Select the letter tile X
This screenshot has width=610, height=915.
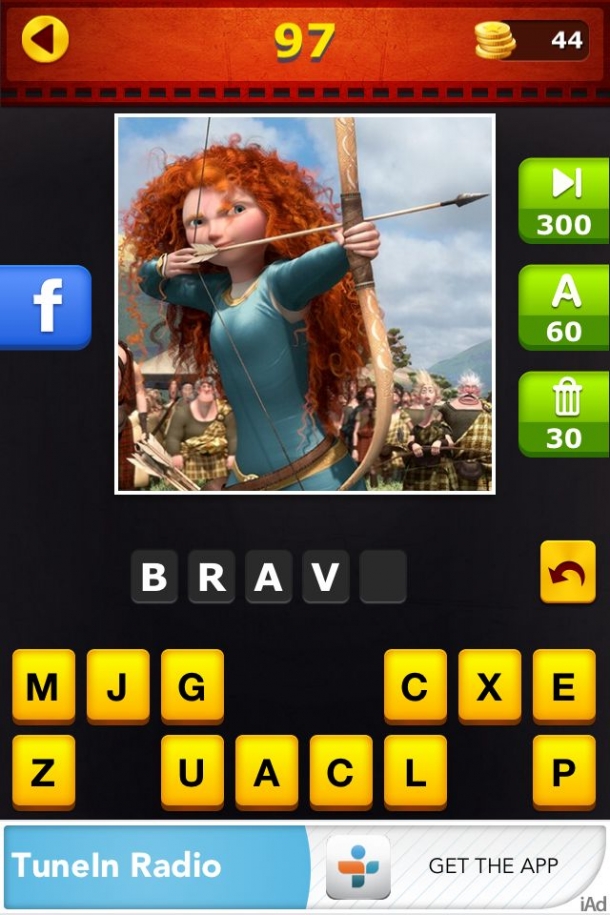[x=489, y=686]
